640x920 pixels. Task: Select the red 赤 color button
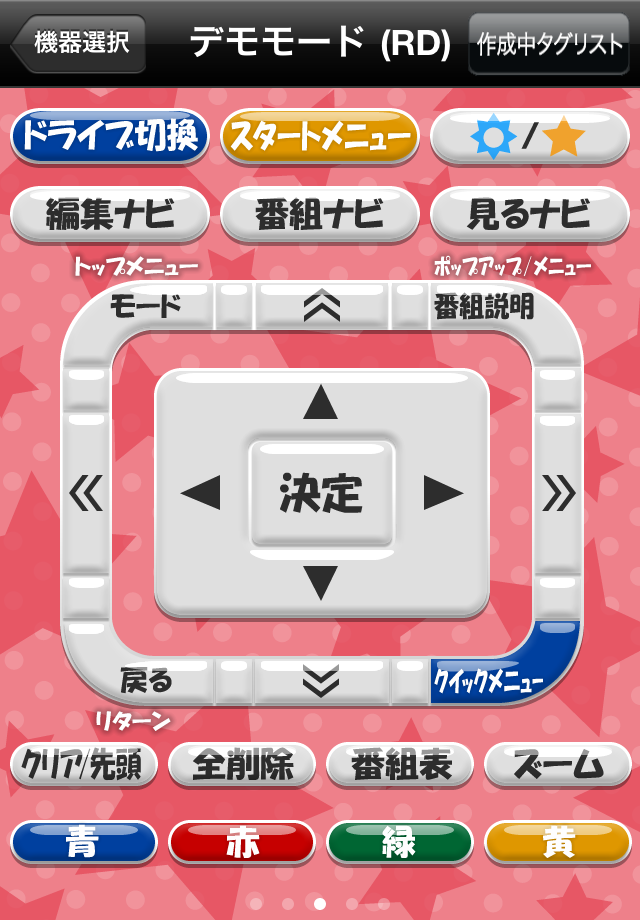[x=242, y=843]
